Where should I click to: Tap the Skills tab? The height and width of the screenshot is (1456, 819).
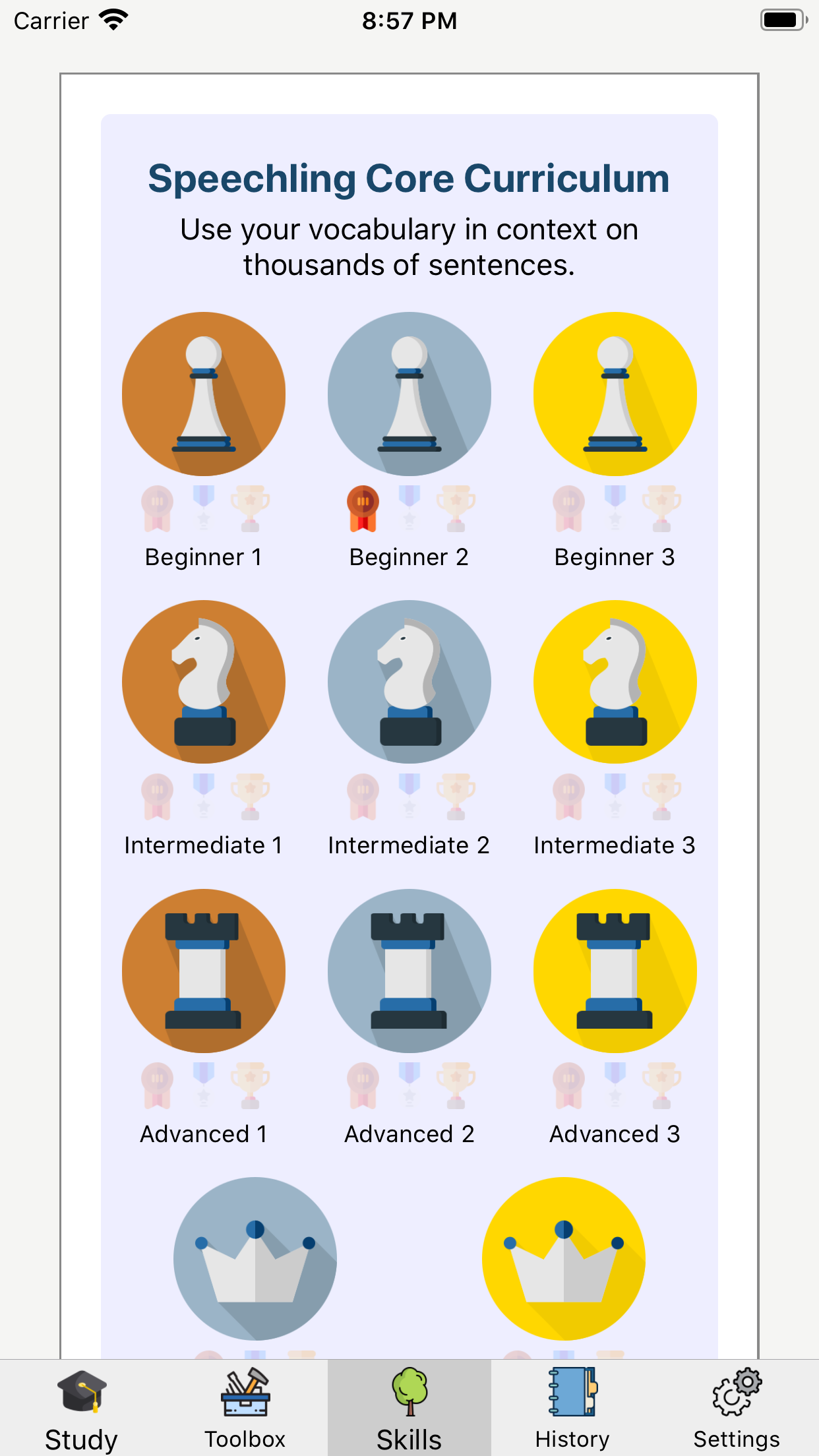point(409,1409)
